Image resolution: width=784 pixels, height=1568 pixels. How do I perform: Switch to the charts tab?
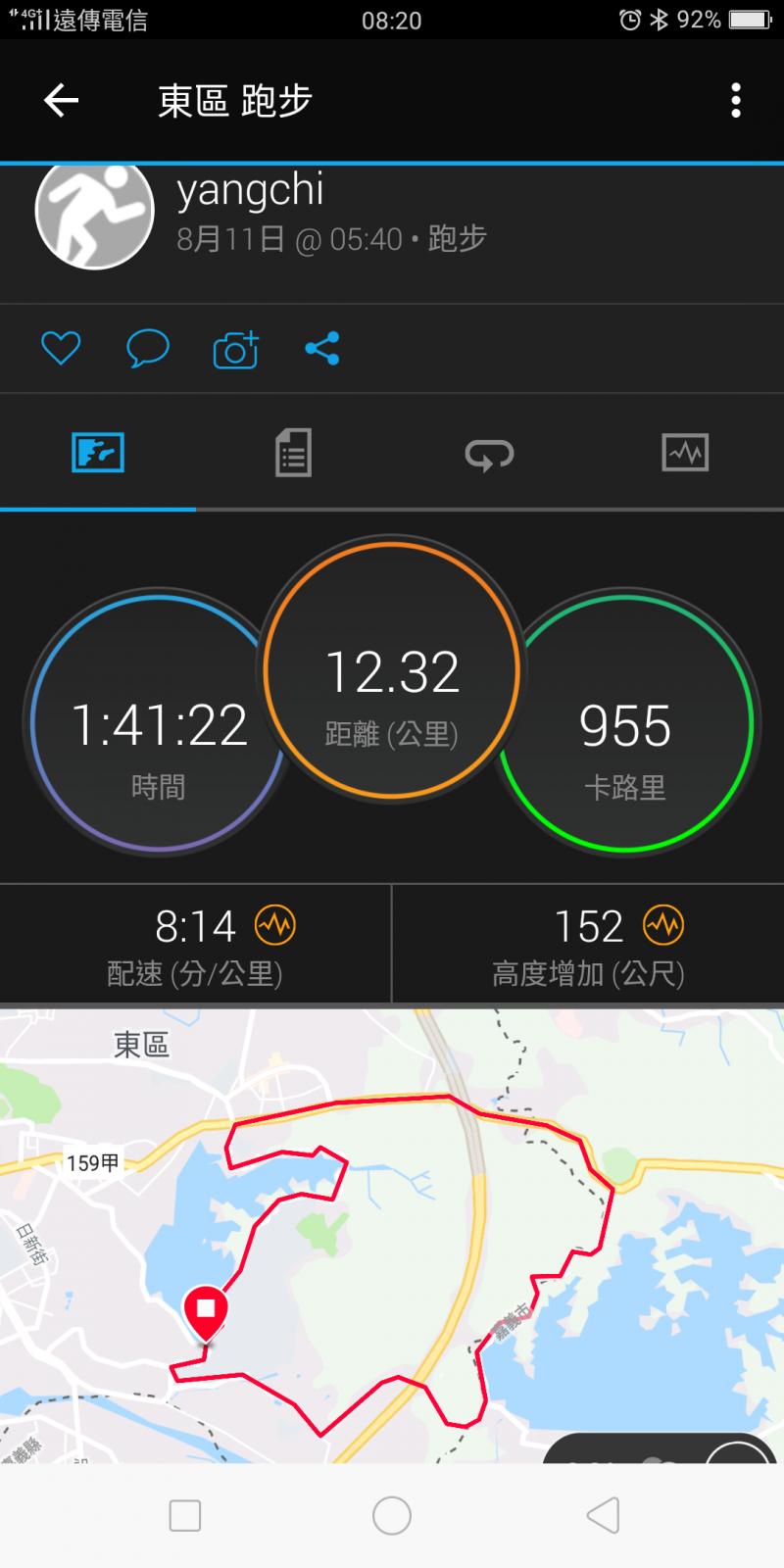click(685, 453)
